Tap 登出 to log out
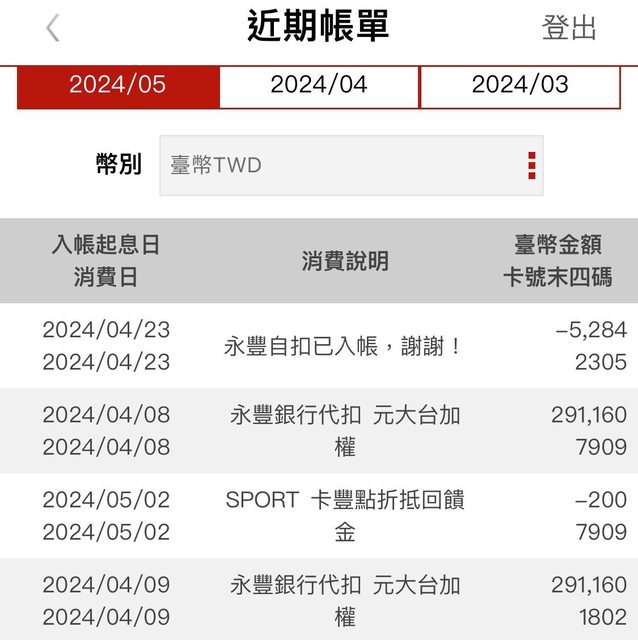 [569, 28]
